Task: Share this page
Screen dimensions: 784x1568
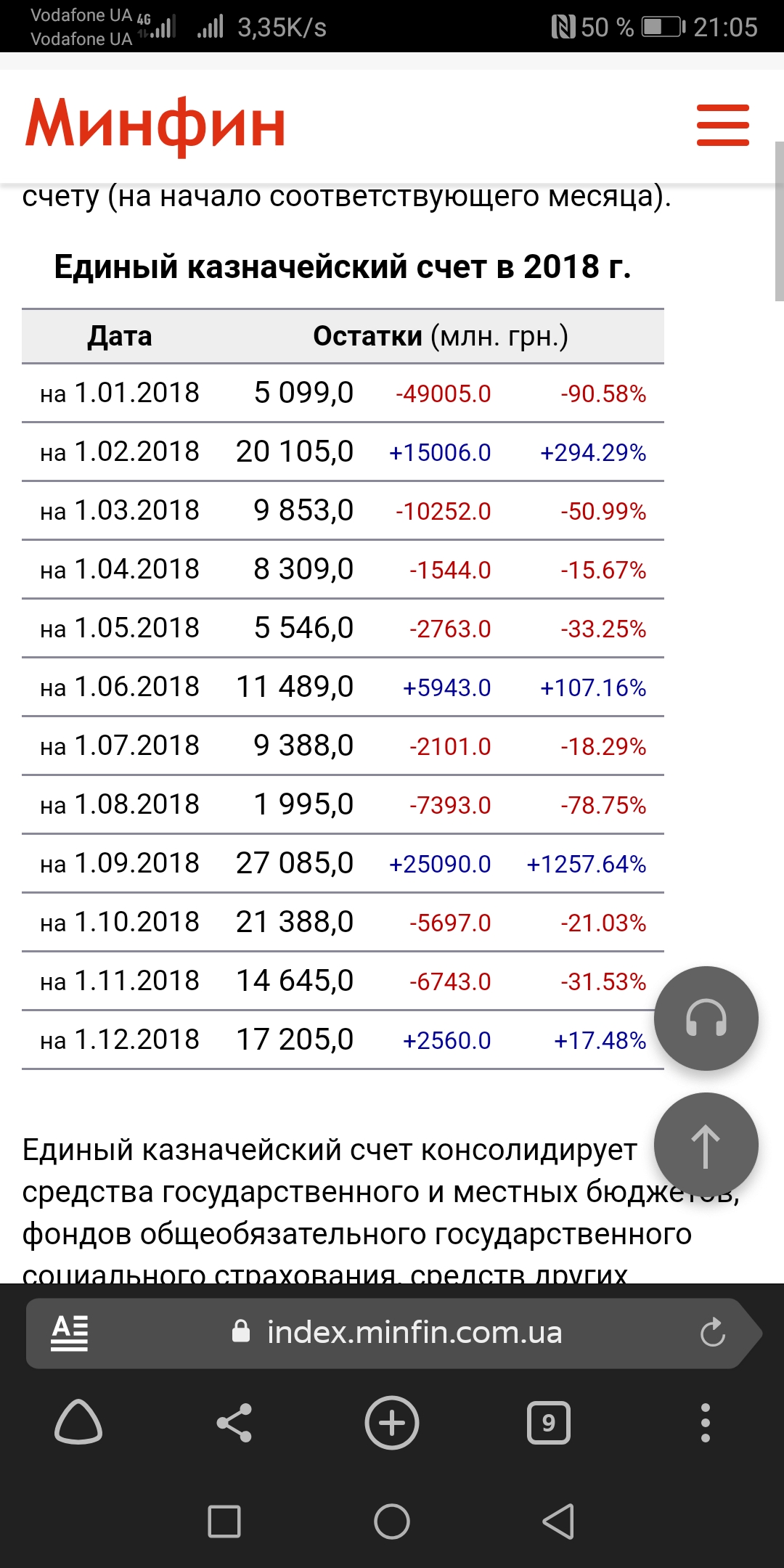Action: pos(234,1422)
